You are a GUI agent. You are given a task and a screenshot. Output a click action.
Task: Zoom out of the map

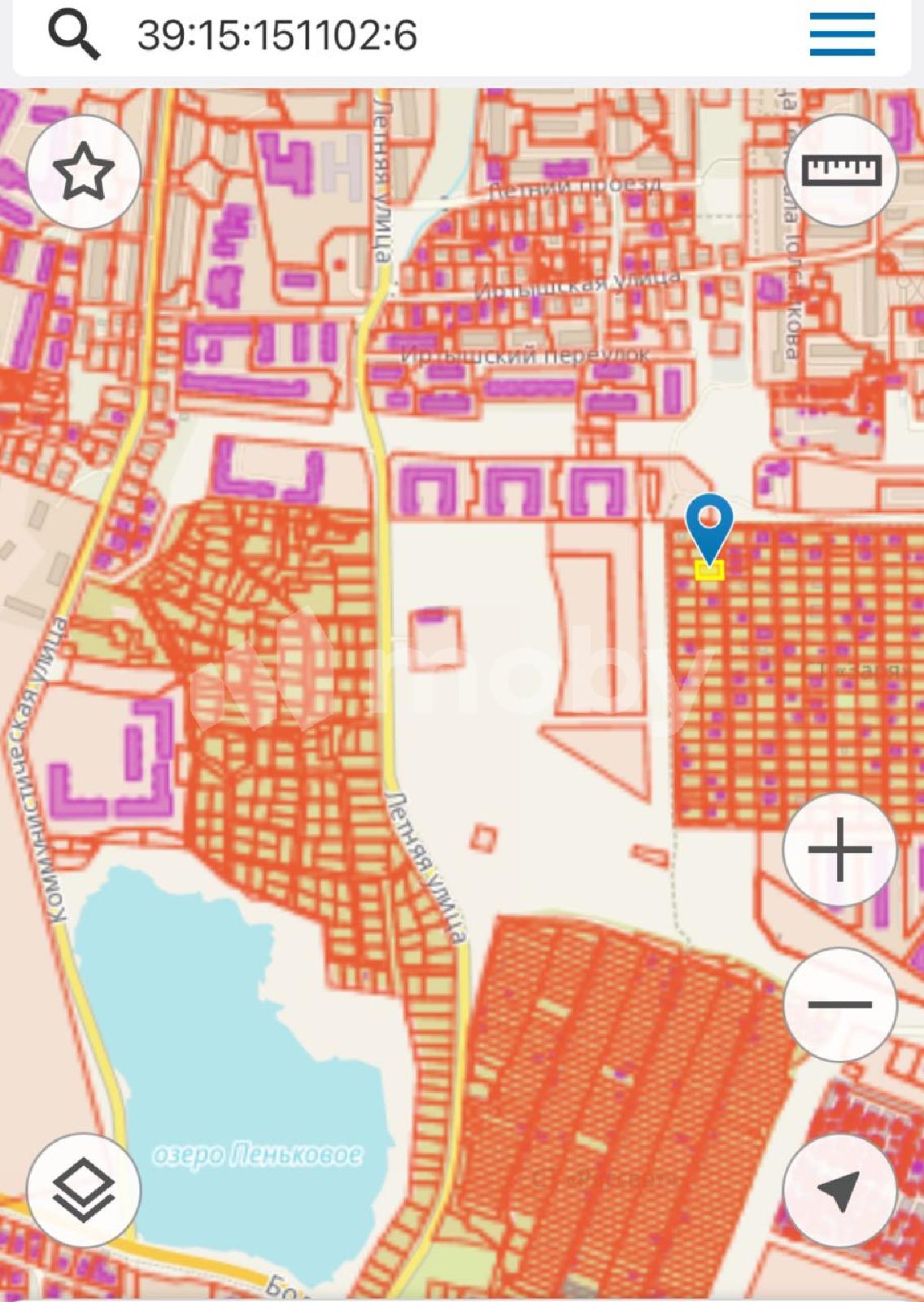(x=839, y=1004)
